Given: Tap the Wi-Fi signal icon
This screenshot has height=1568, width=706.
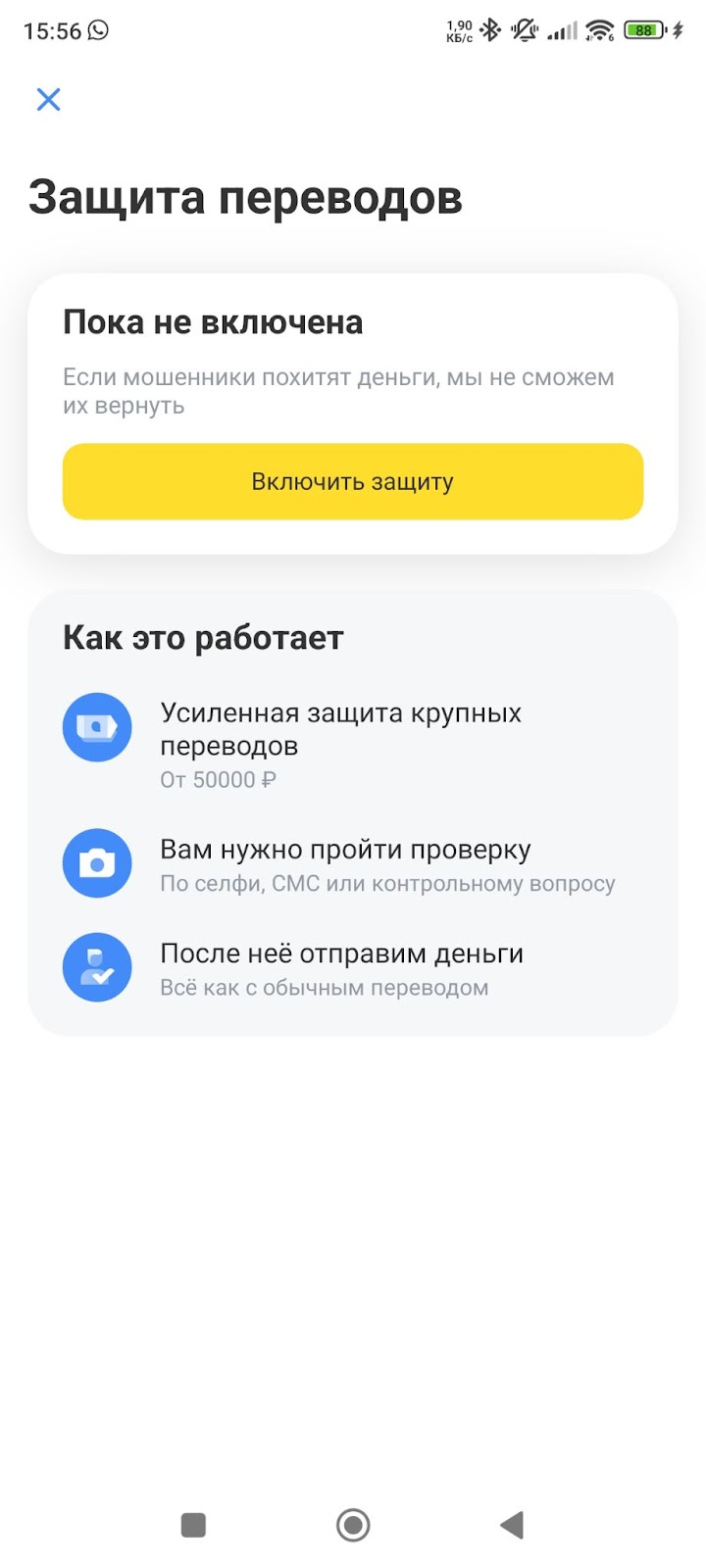Looking at the screenshot, I should (x=598, y=30).
